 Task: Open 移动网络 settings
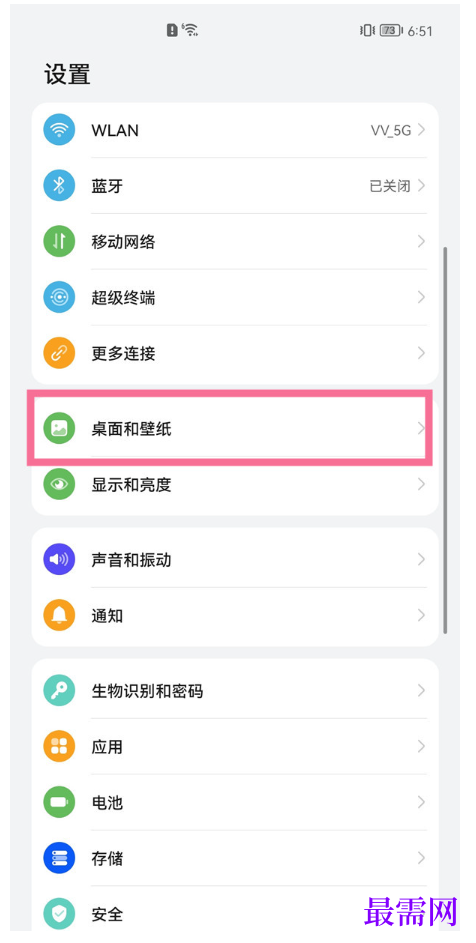(235, 242)
